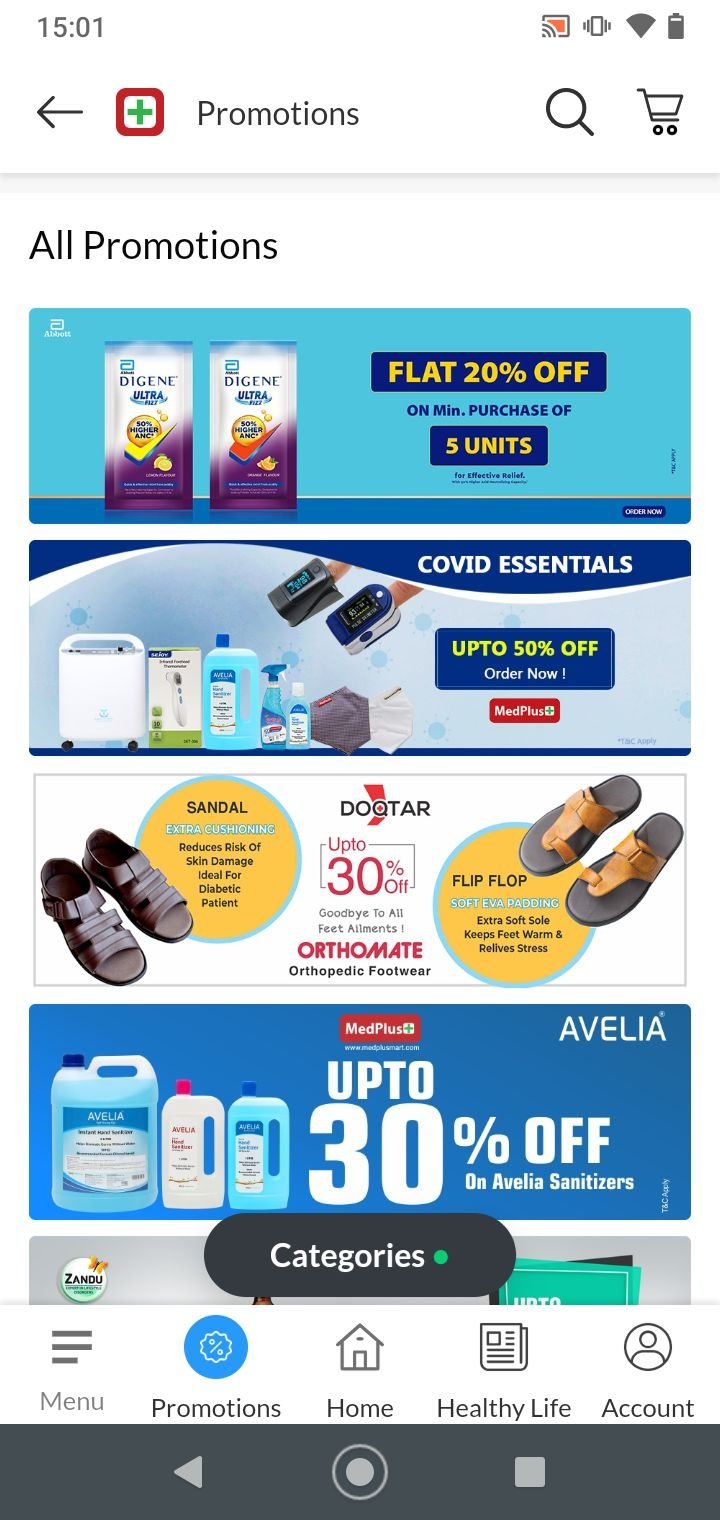Go back using the arrow icon
Viewport: 720px width, 1520px height.
(x=59, y=113)
